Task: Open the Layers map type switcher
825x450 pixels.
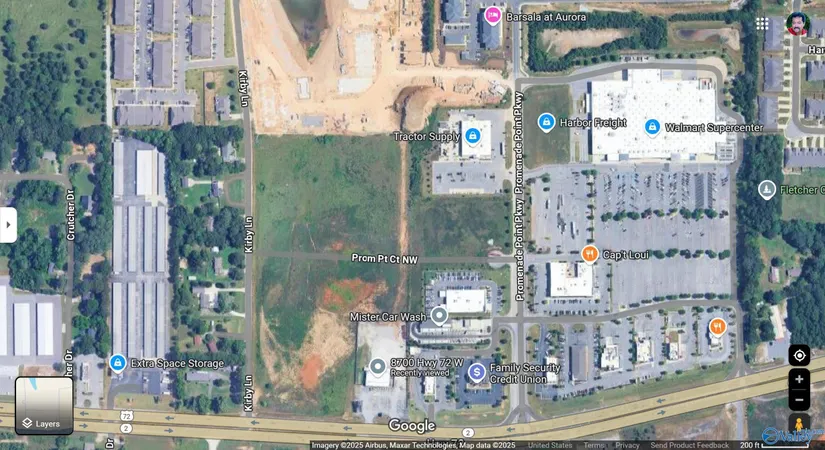Action: click(44, 405)
